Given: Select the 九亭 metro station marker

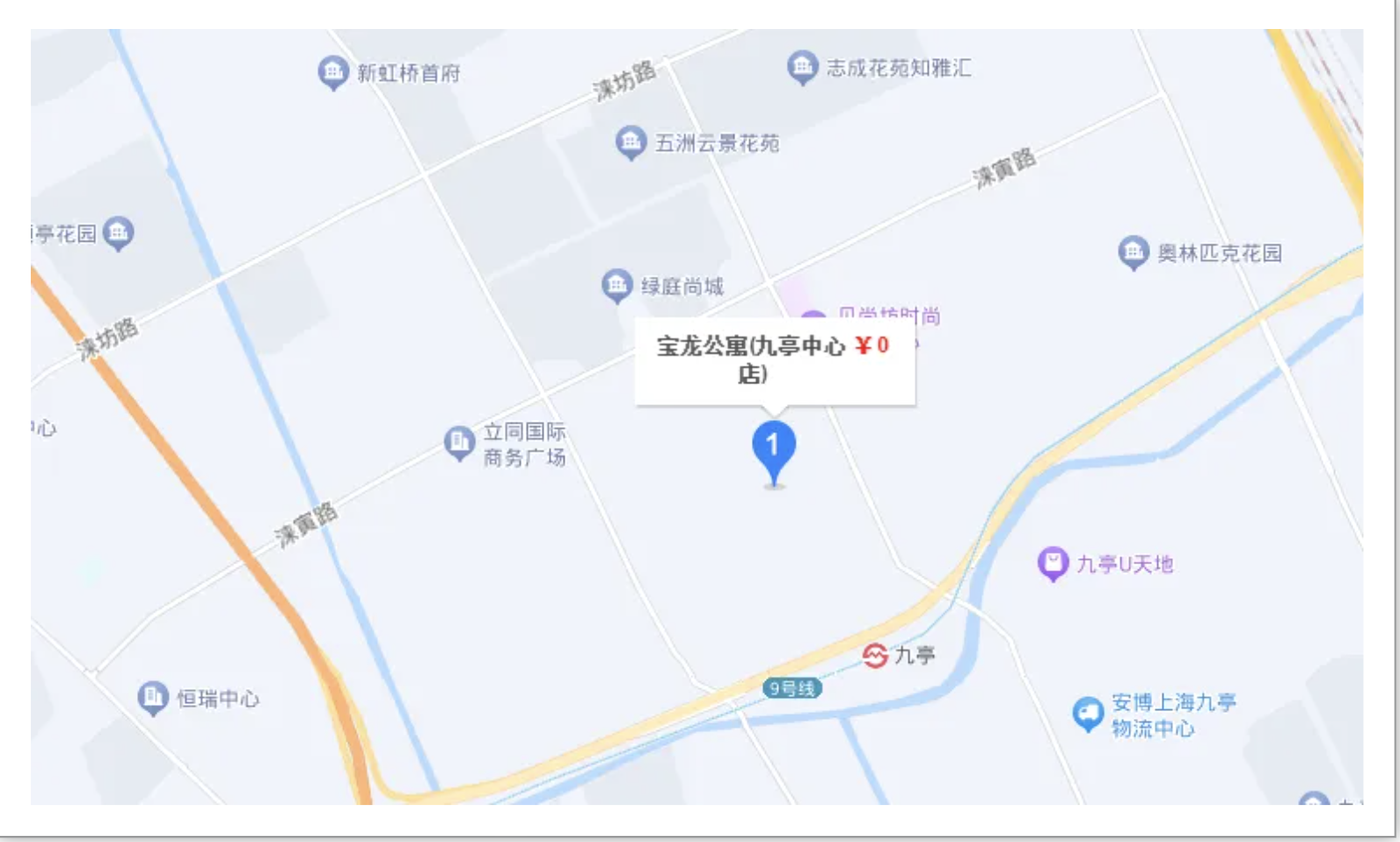Looking at the screenshot, I should pyautogui.click(x=875, y=656).
